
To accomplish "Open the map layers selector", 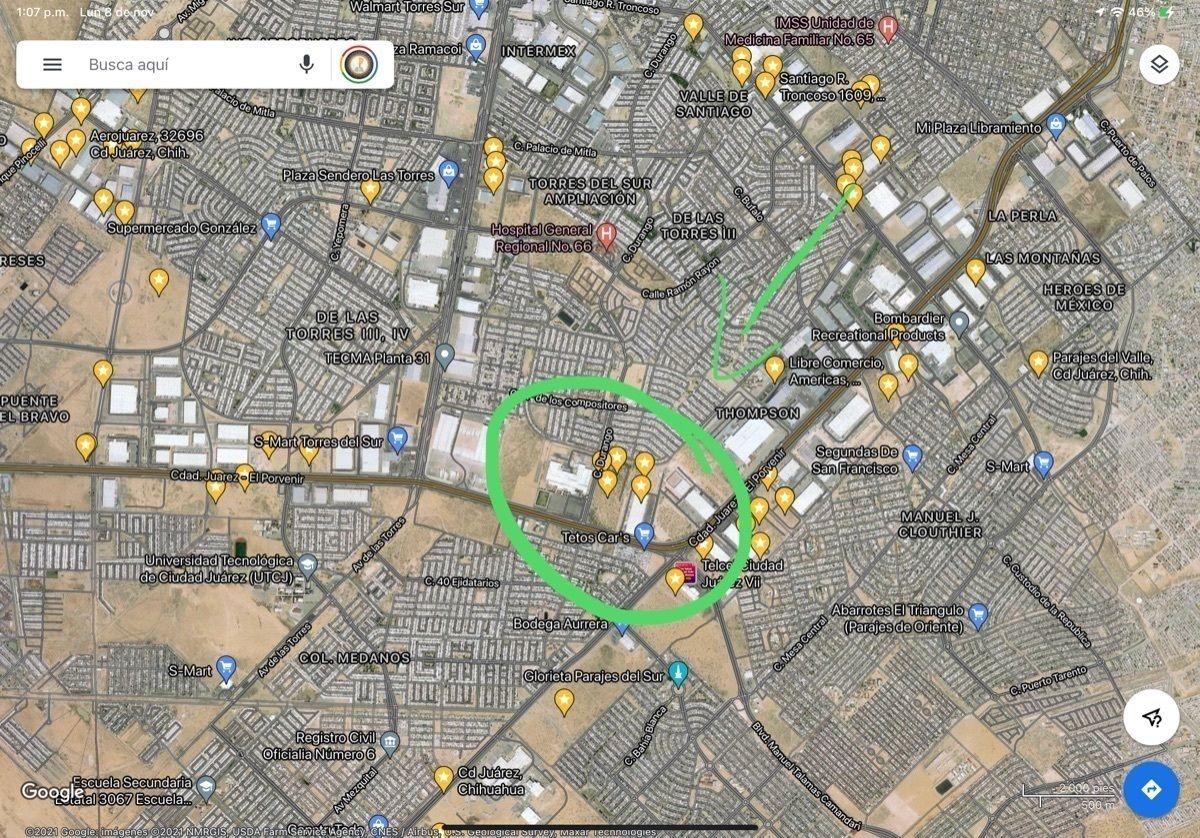I will click(1158, 65).
